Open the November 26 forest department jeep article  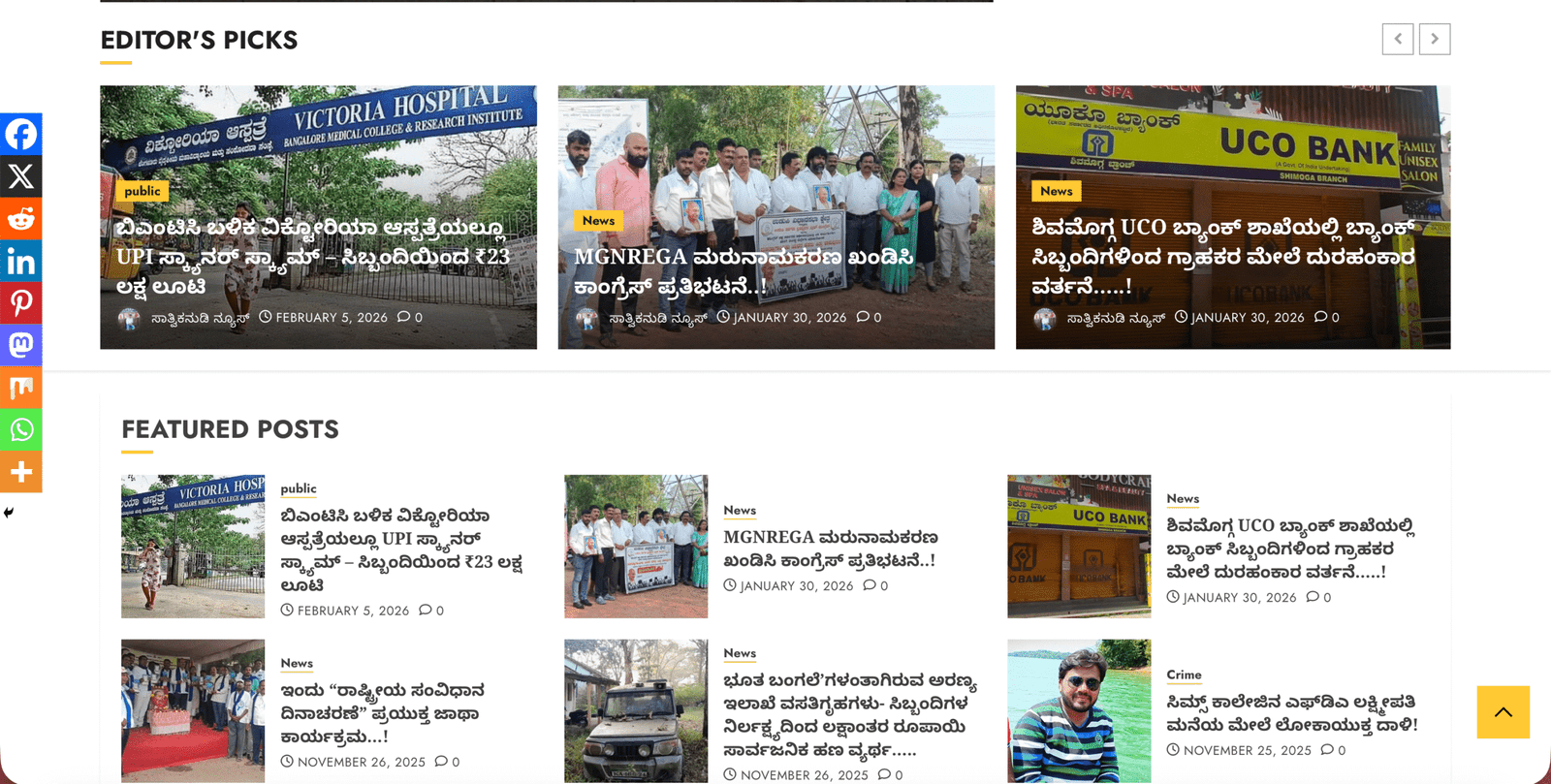849,715
